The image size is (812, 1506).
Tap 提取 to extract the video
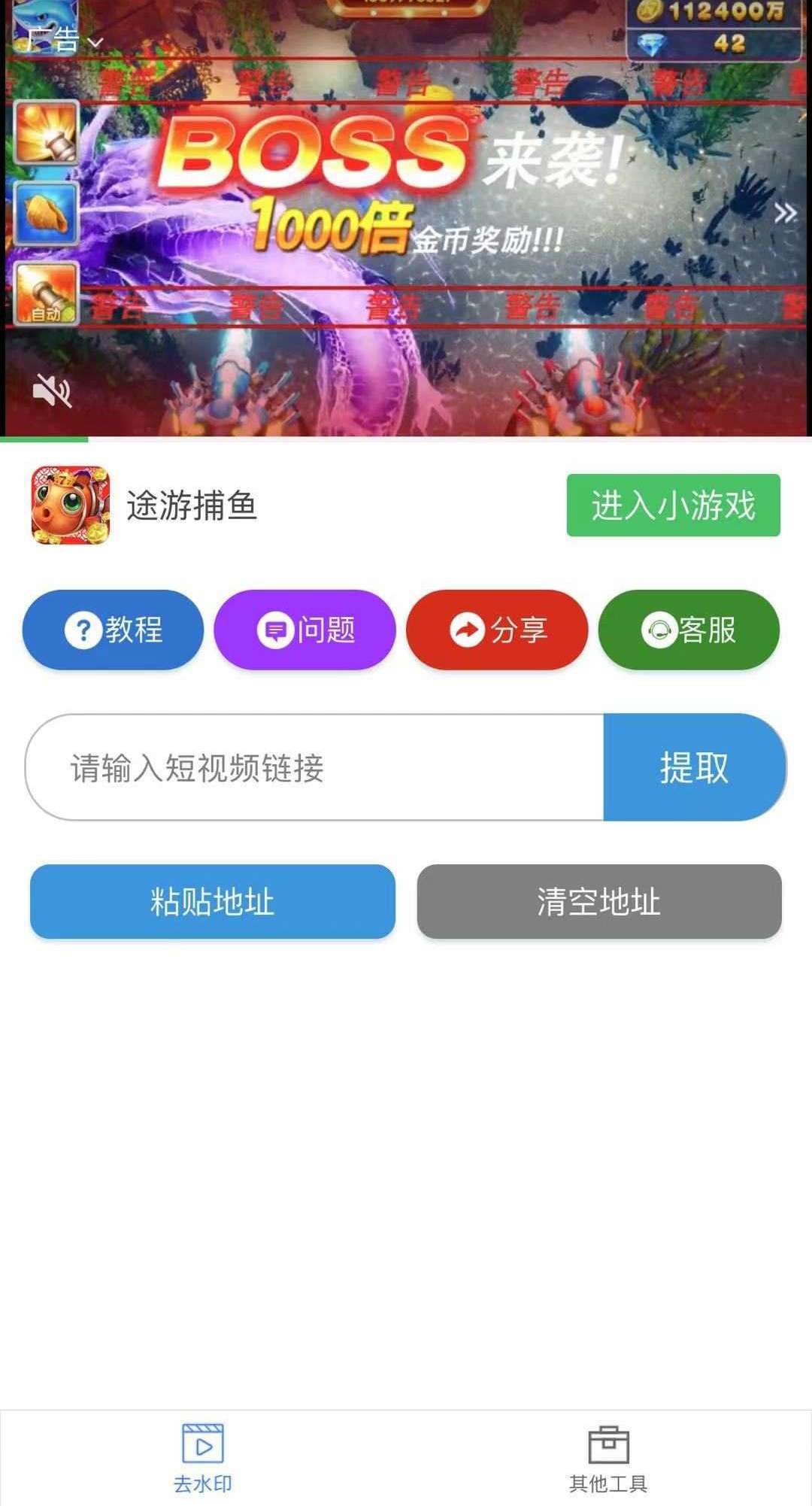693,767
